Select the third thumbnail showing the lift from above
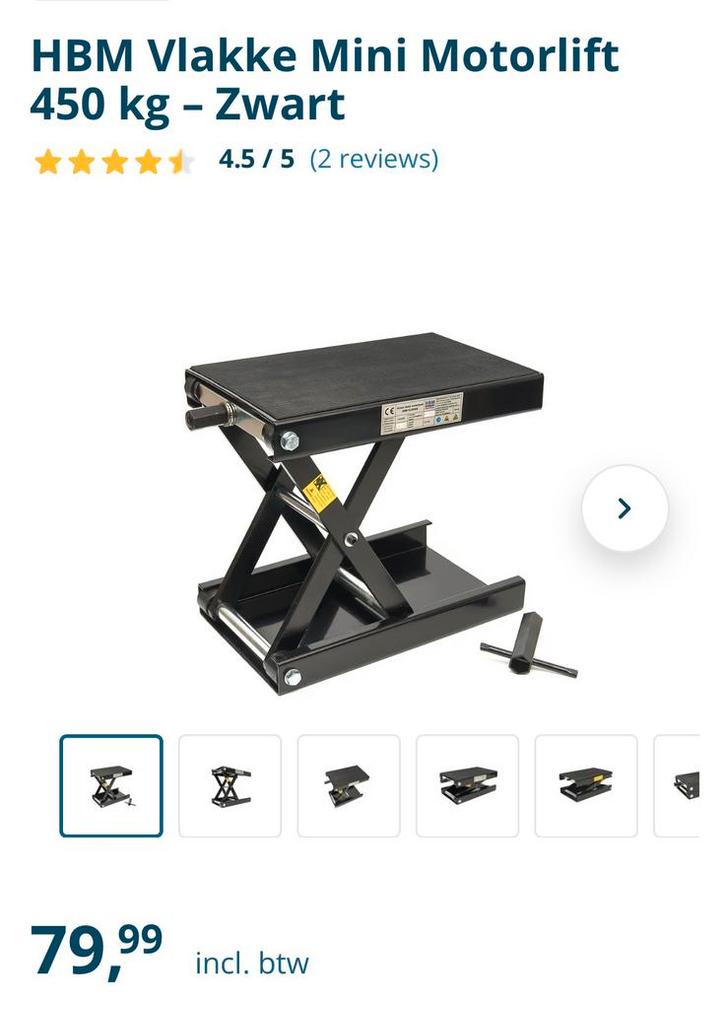Image resolution: width=726 pixels, height=1009 pixels. point(348,786)
